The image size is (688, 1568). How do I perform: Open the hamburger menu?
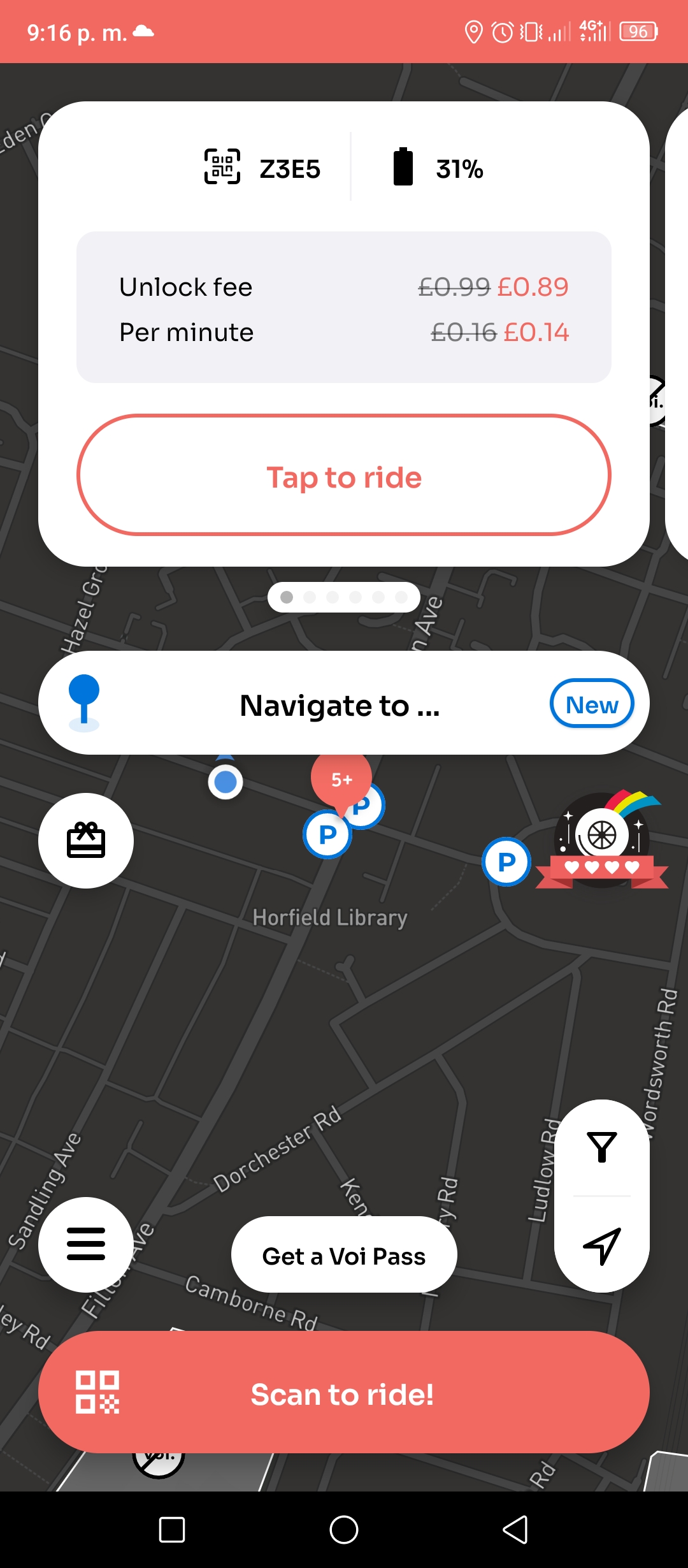click(x=86, y=1245)
